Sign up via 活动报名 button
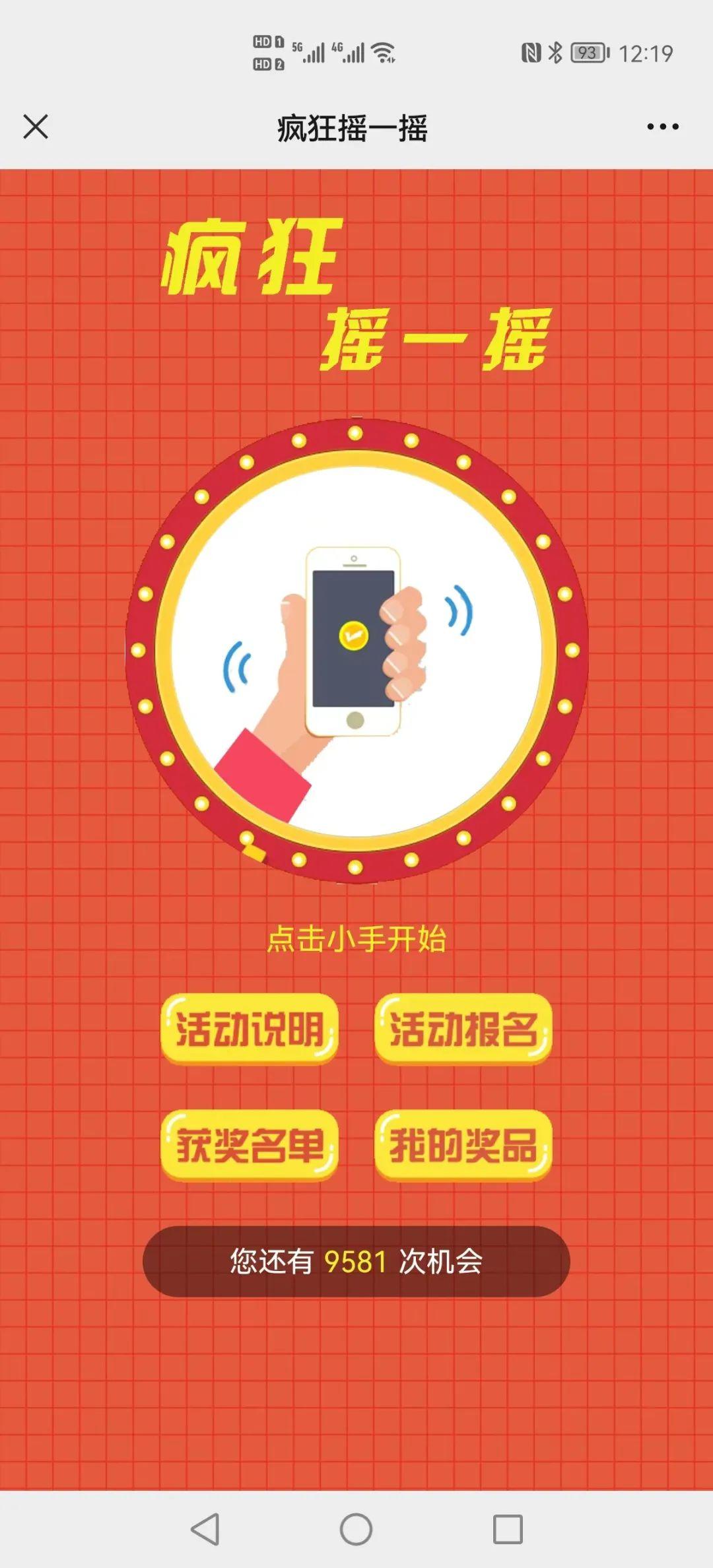 click(463, 1029)
